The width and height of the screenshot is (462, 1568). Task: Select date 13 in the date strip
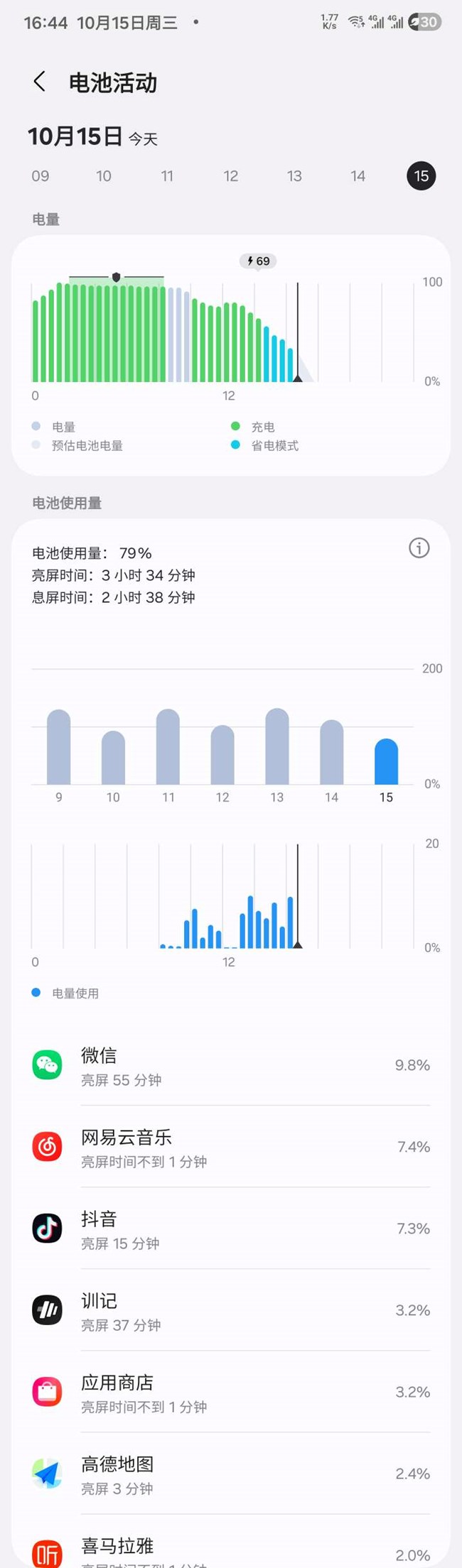pos(294,176)
